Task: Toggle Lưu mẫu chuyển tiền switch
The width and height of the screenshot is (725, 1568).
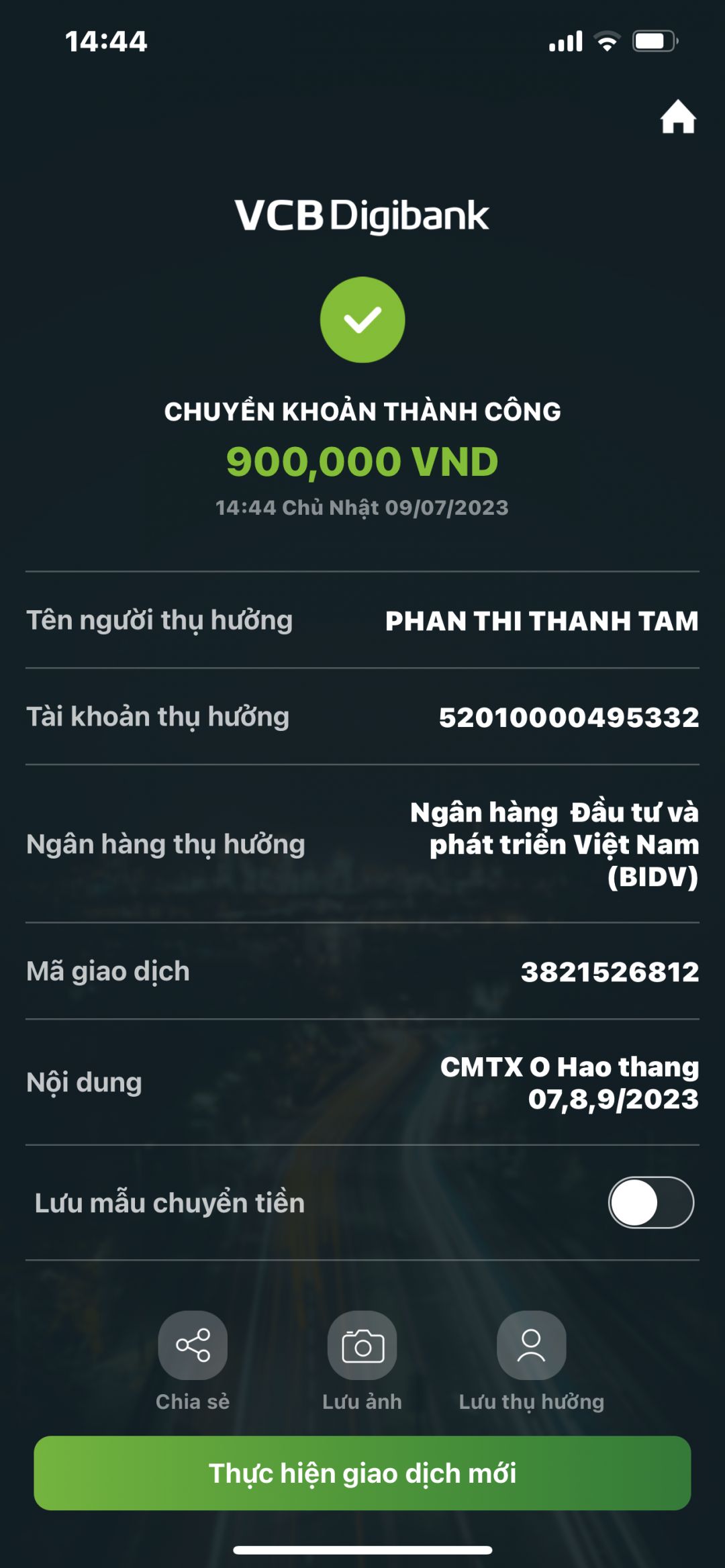Action: click(650, 1202)
